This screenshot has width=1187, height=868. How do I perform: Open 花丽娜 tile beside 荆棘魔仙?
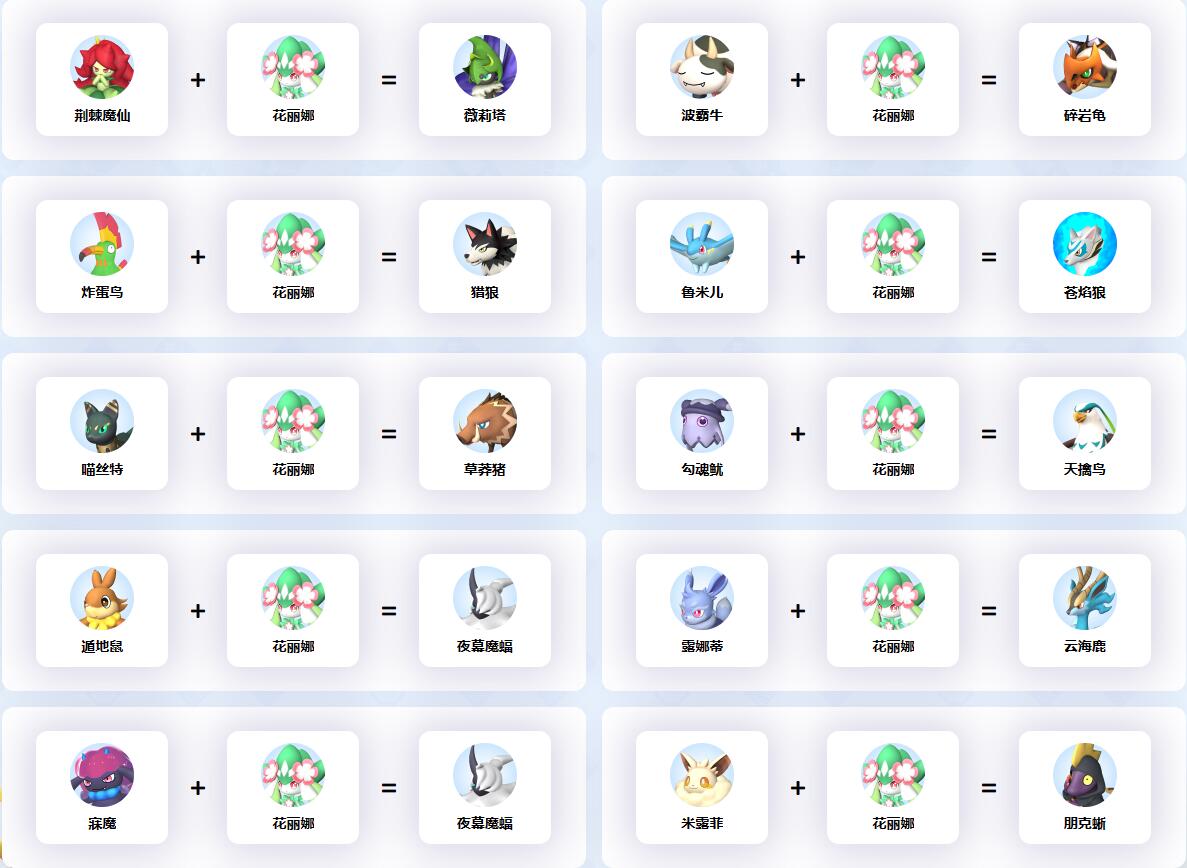[293, 79]
